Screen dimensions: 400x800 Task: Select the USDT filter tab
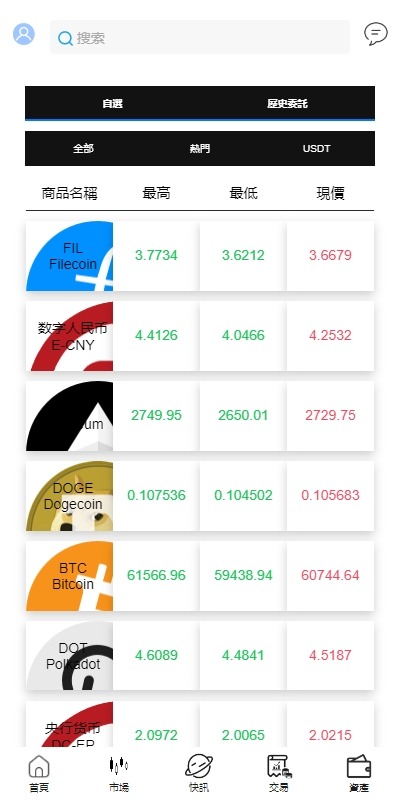(316, 148)
